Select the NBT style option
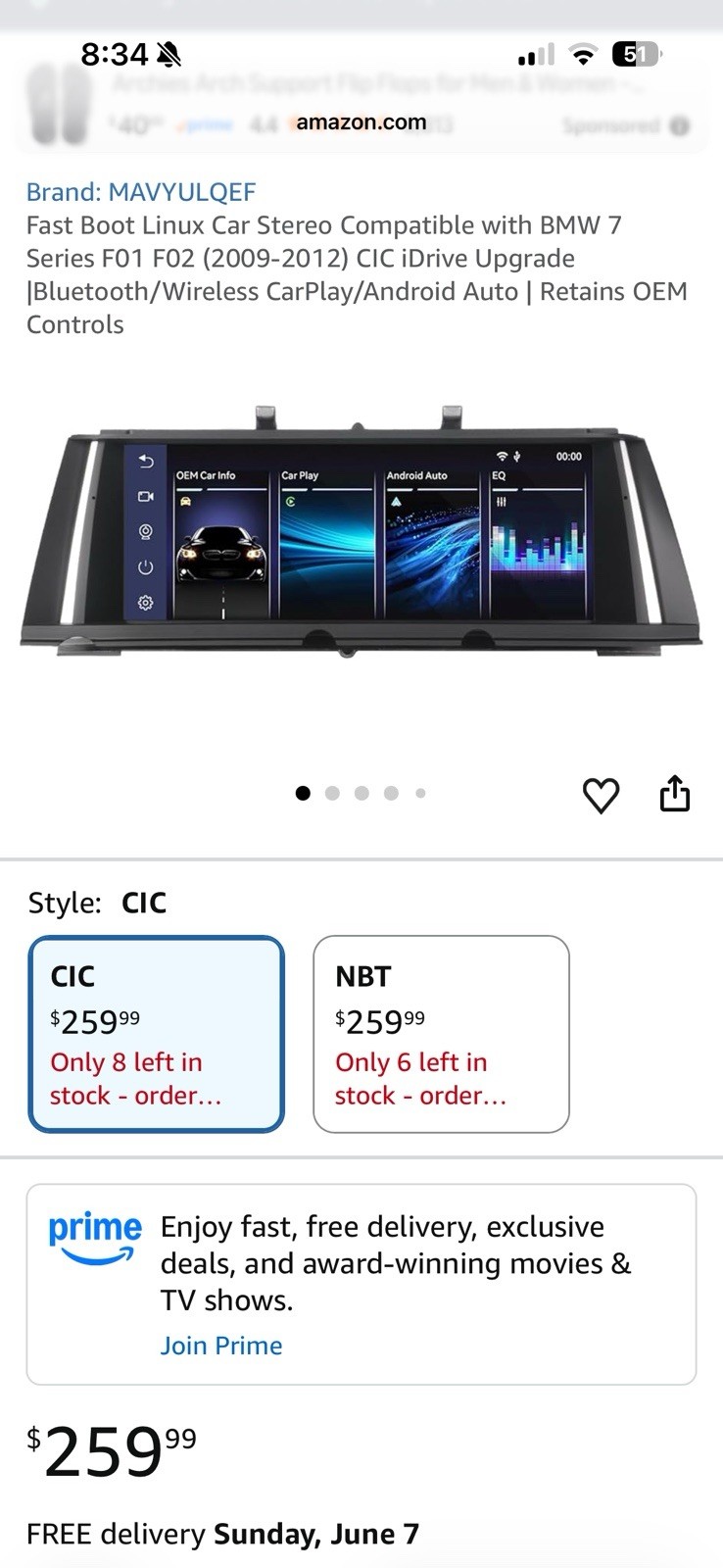Image resolution: width=723 pixels, height=1568 pixels. pyautogui.click(x=441, y=1034)
